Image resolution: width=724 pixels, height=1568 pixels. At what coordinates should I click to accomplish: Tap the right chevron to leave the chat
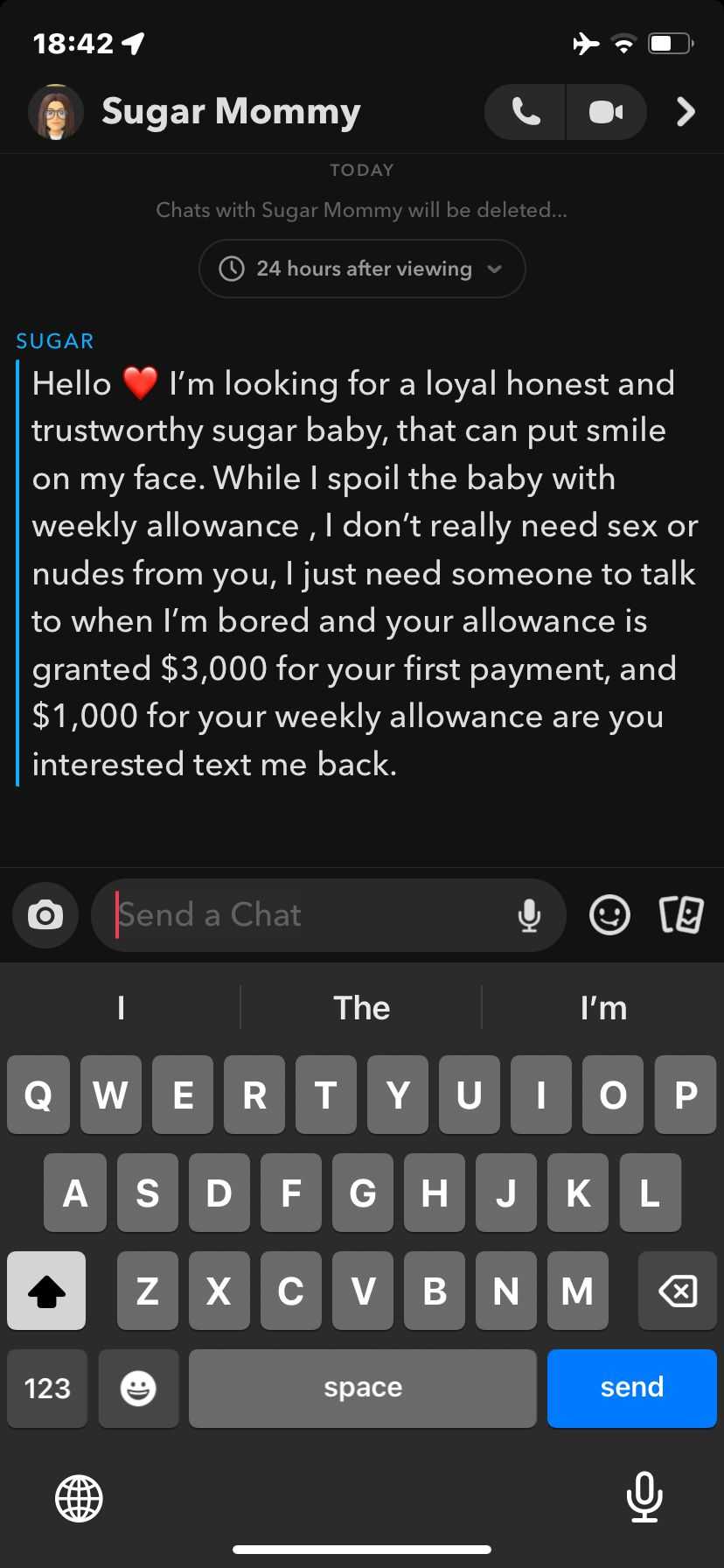(686, 112)
